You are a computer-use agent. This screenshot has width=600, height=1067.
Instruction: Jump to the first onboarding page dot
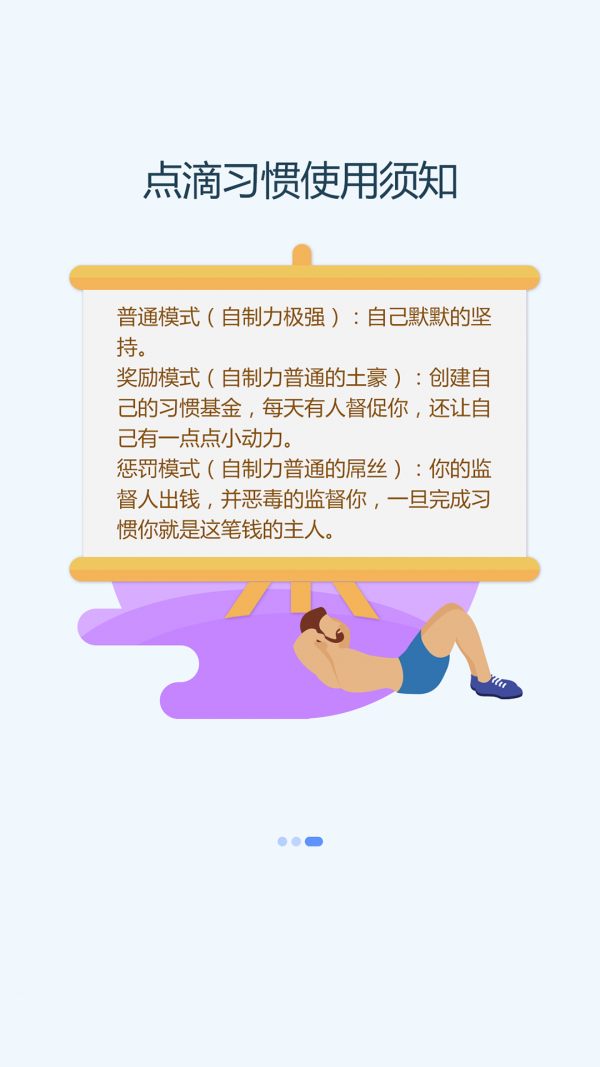point(282,841)
